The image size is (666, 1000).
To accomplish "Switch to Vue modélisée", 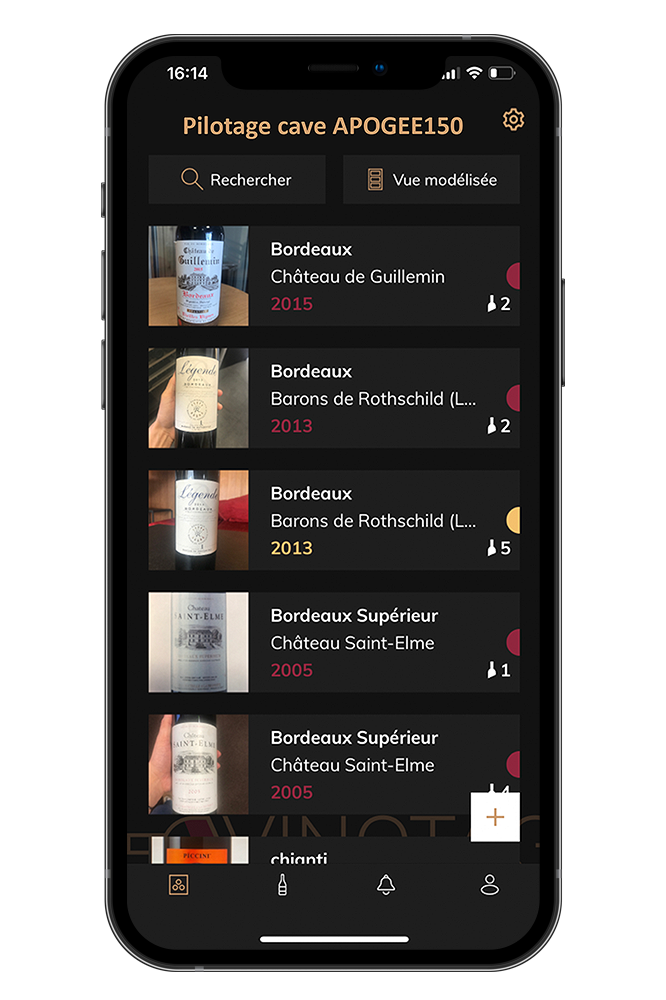I will tap(431, 180).
